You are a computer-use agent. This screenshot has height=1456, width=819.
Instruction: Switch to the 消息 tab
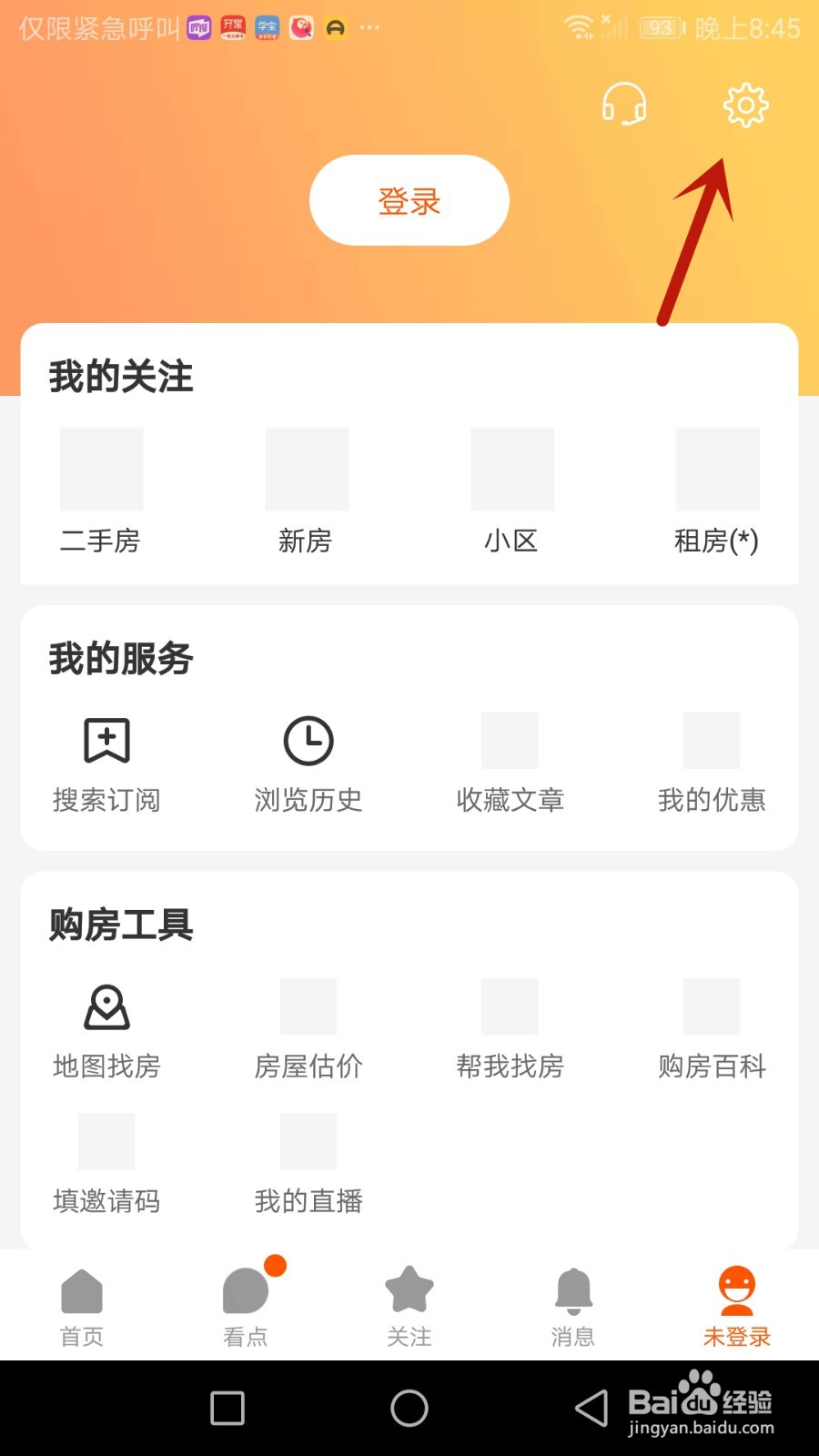pyautogui.click(x=573, y=1308)
